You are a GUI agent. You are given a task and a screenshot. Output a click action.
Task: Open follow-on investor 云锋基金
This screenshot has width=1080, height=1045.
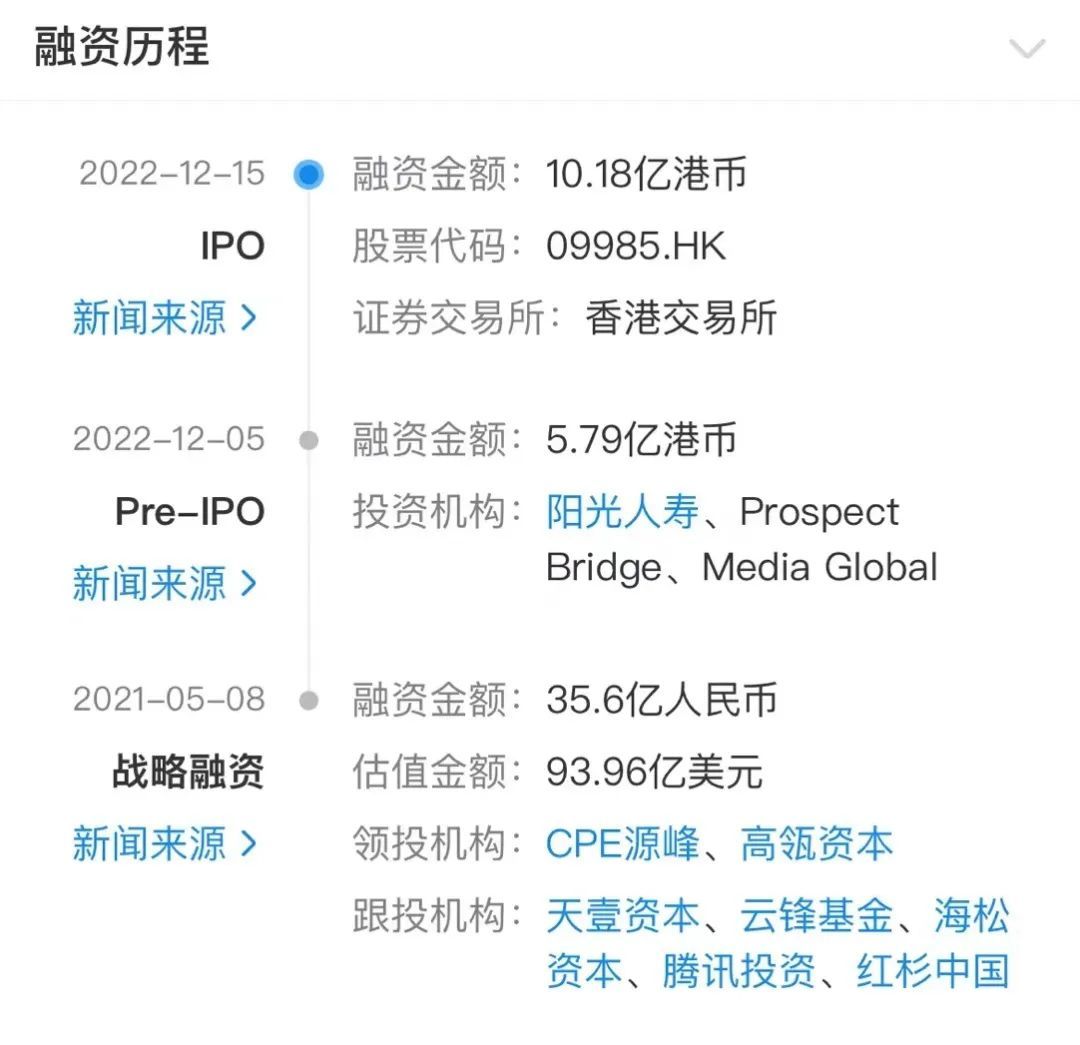[816, 915]
